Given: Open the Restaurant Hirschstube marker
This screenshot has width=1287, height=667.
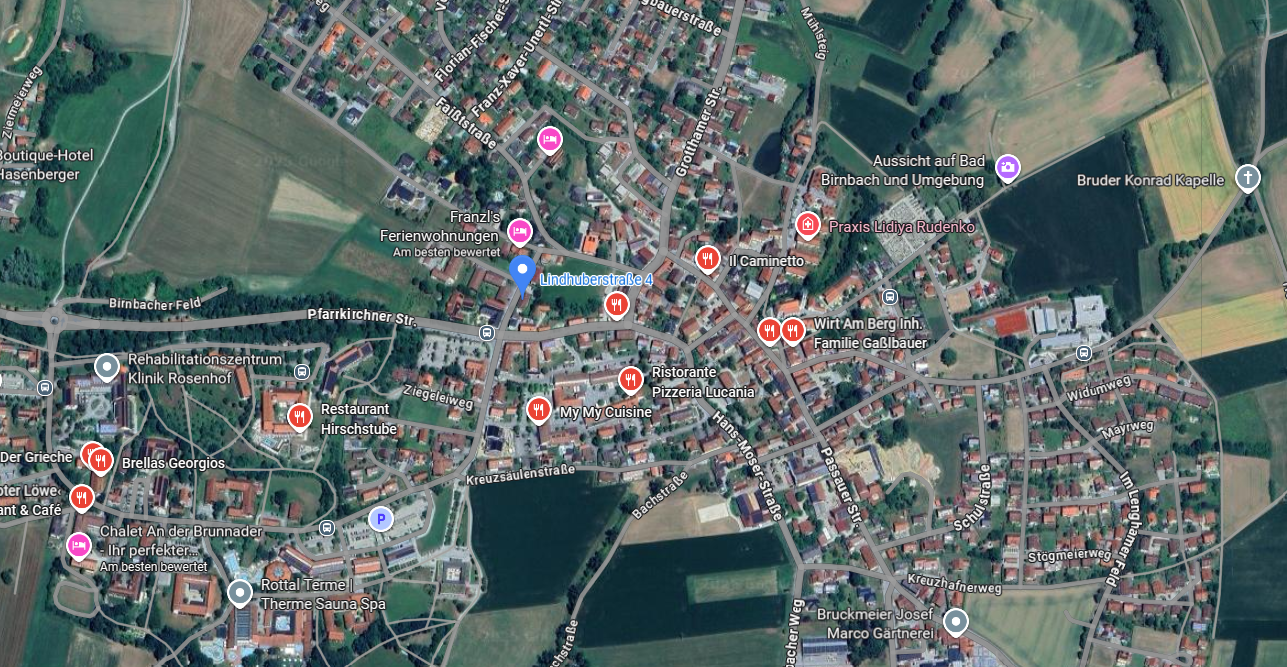Looking at the screenshot, I should 299,416.
